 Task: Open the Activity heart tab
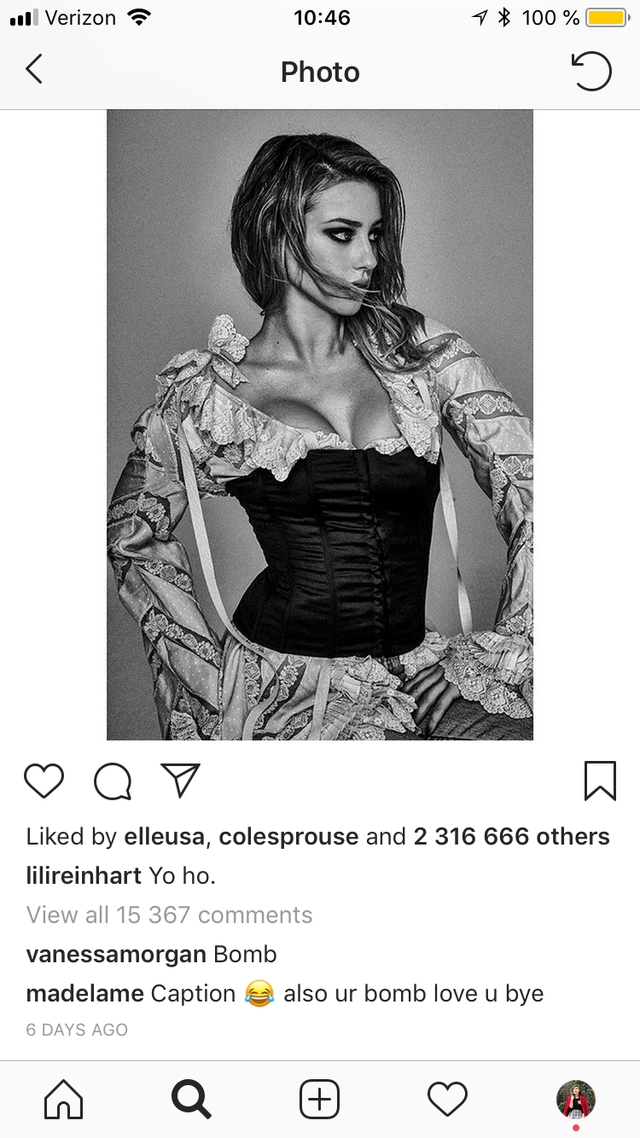447,1100
